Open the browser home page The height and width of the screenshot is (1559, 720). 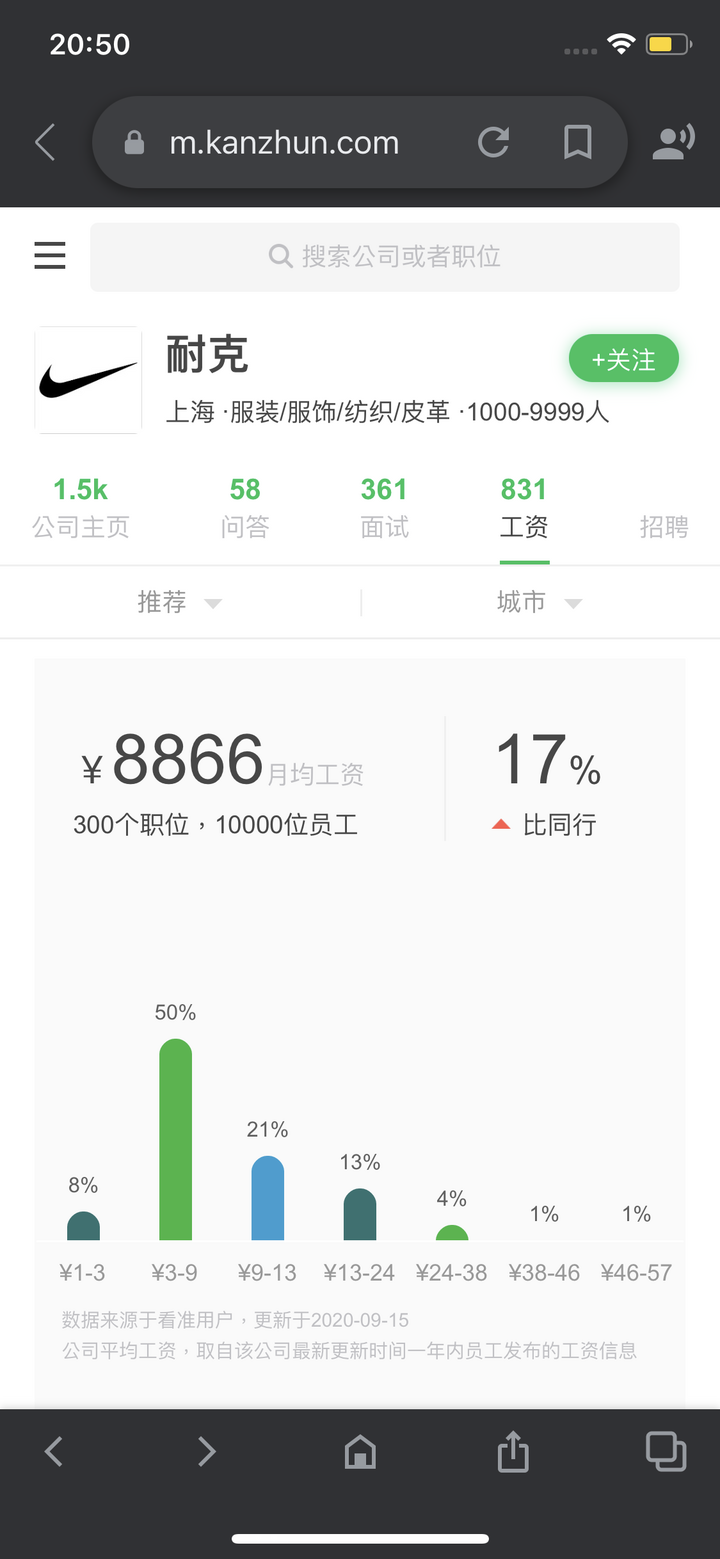[x=360, y=1451]
